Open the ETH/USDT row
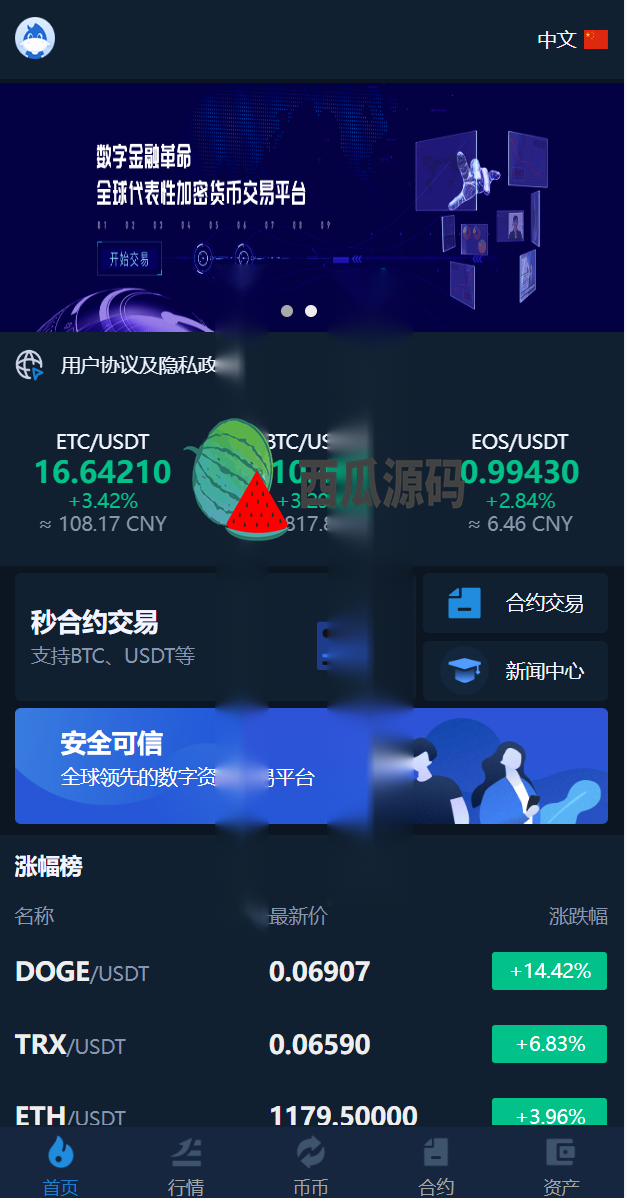This screenshot has width=626, height=1198. tap(311, 1112)
